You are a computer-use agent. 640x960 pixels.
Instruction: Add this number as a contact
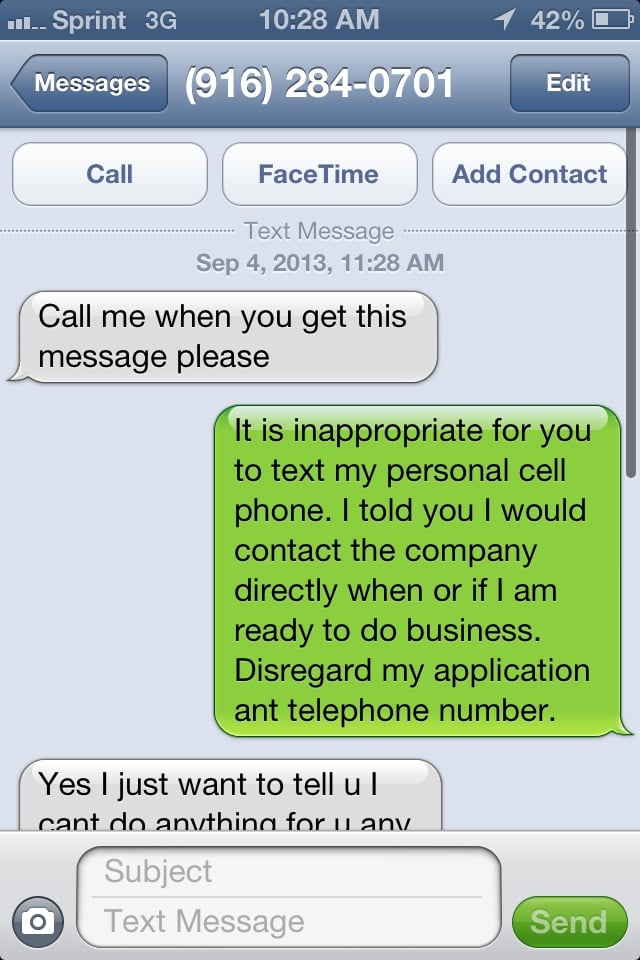[529, 174]
